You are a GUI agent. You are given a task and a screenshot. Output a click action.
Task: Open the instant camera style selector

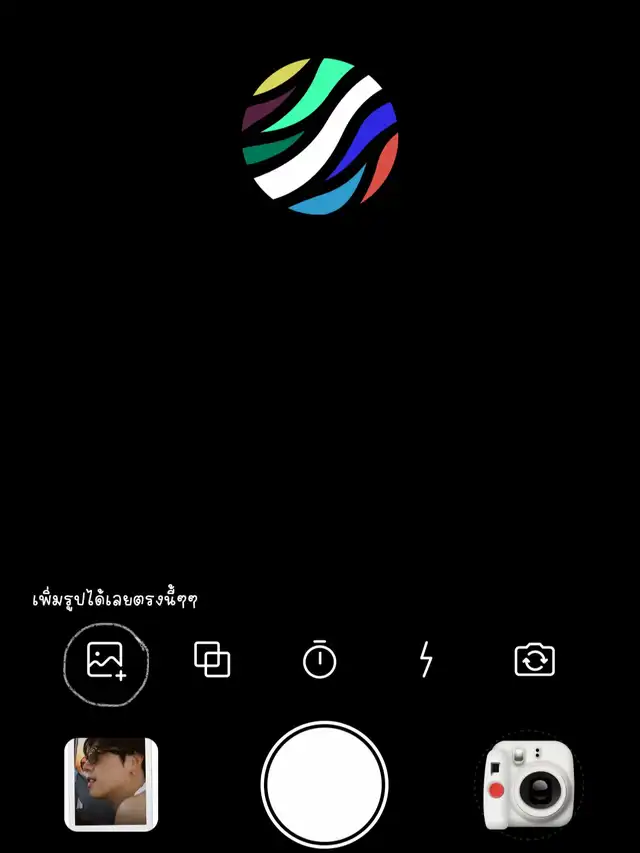(527, 786)
